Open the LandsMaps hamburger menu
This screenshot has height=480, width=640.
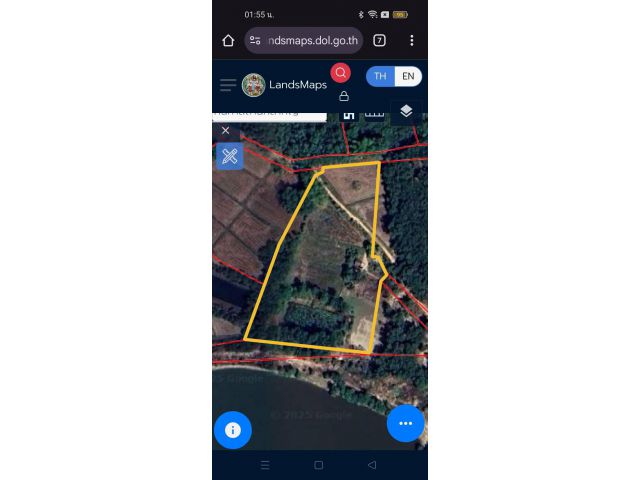tap(228, 85)
